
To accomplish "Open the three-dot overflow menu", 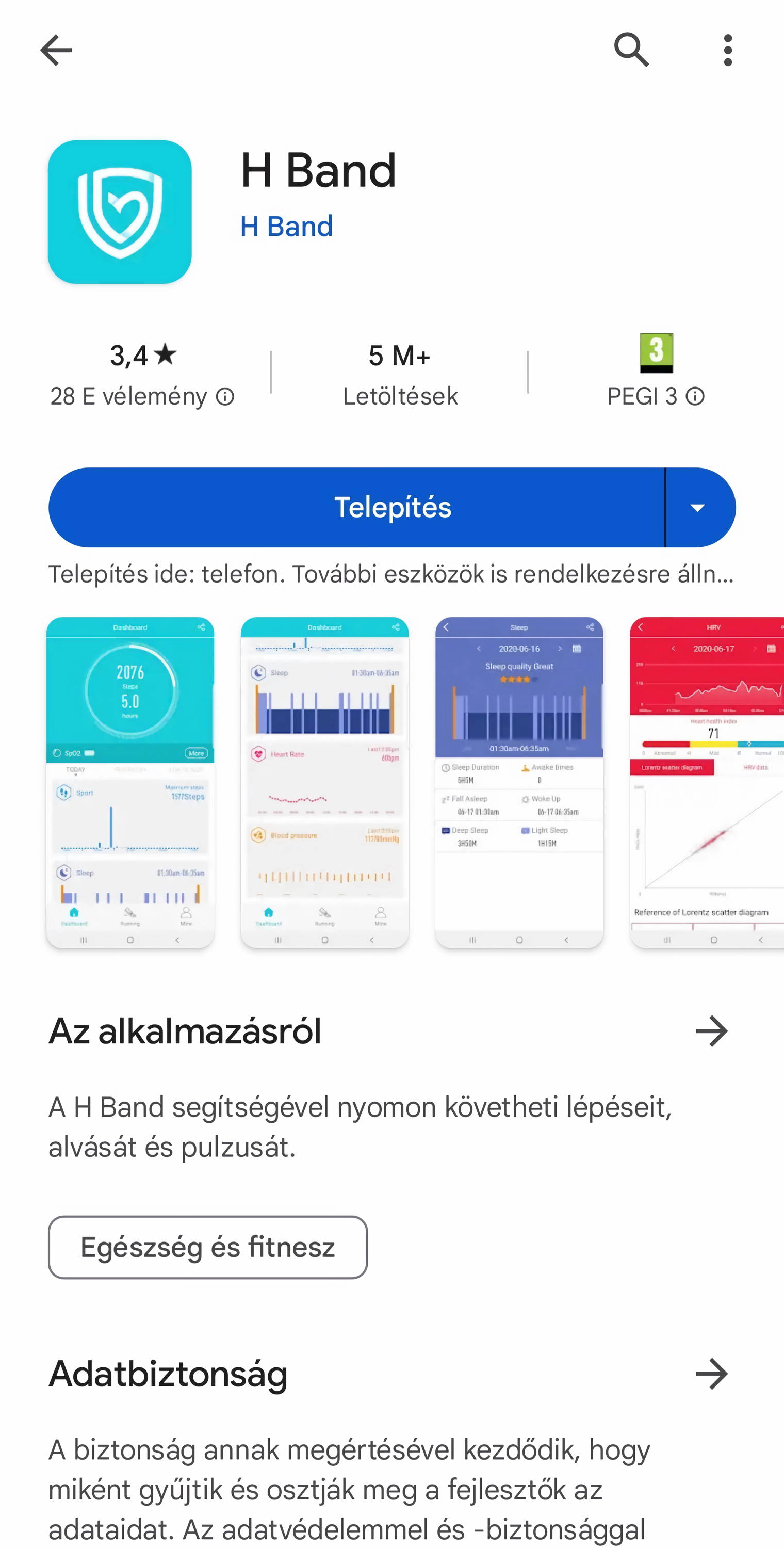I will pyautogui.click(x=728, y=50).
